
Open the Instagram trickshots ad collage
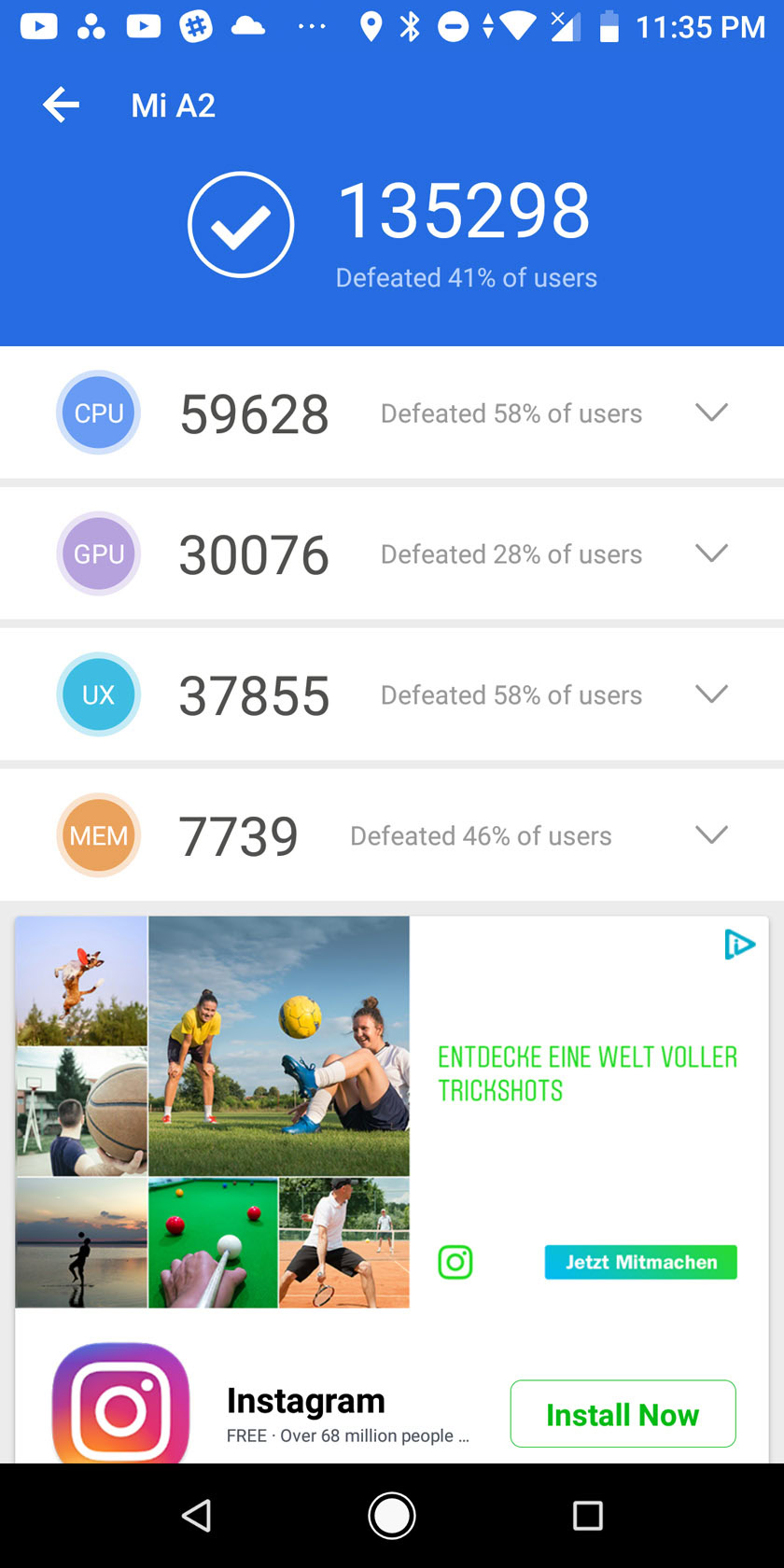coord(213,1111)
